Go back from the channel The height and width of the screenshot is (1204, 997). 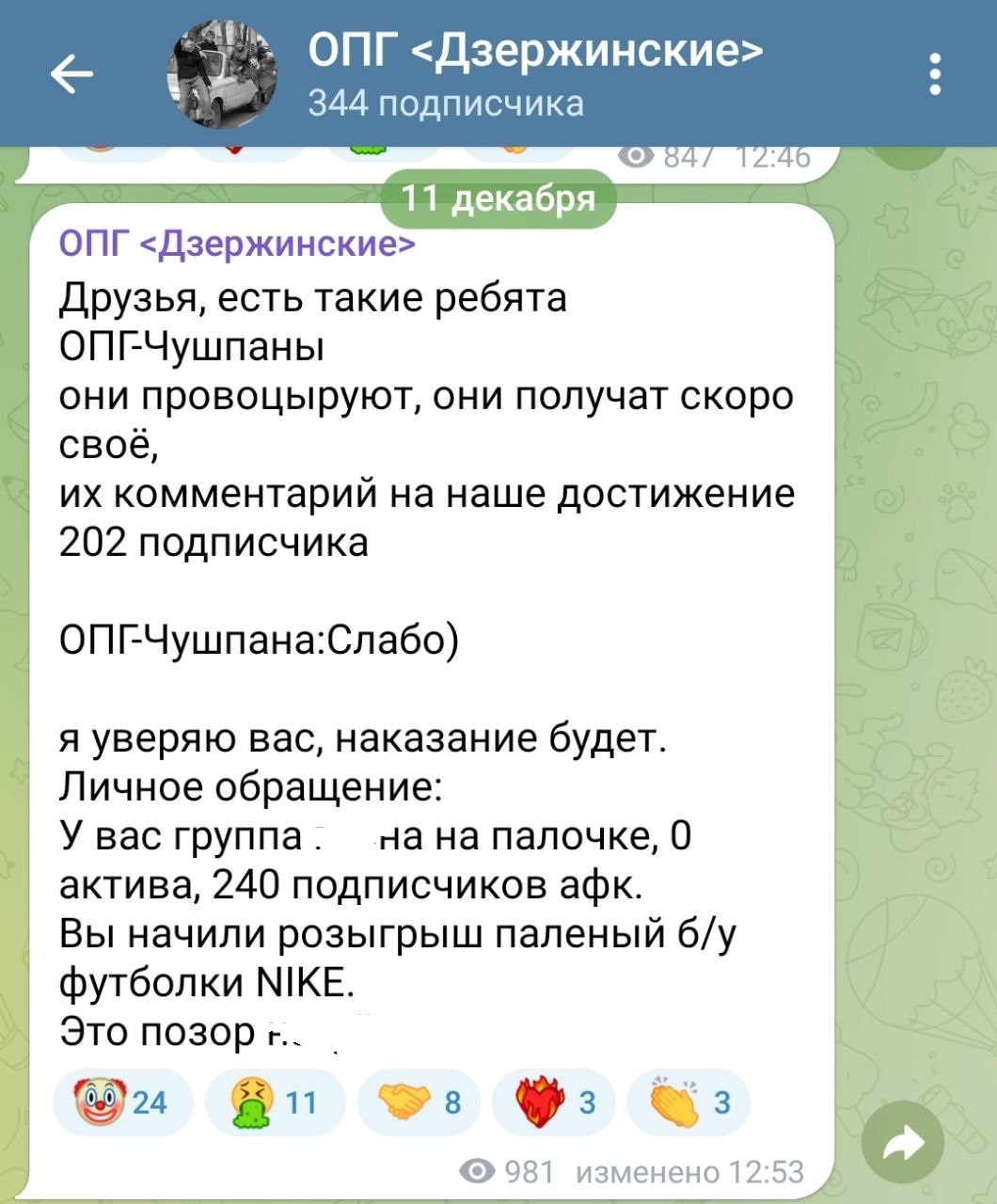click(71, 75)
